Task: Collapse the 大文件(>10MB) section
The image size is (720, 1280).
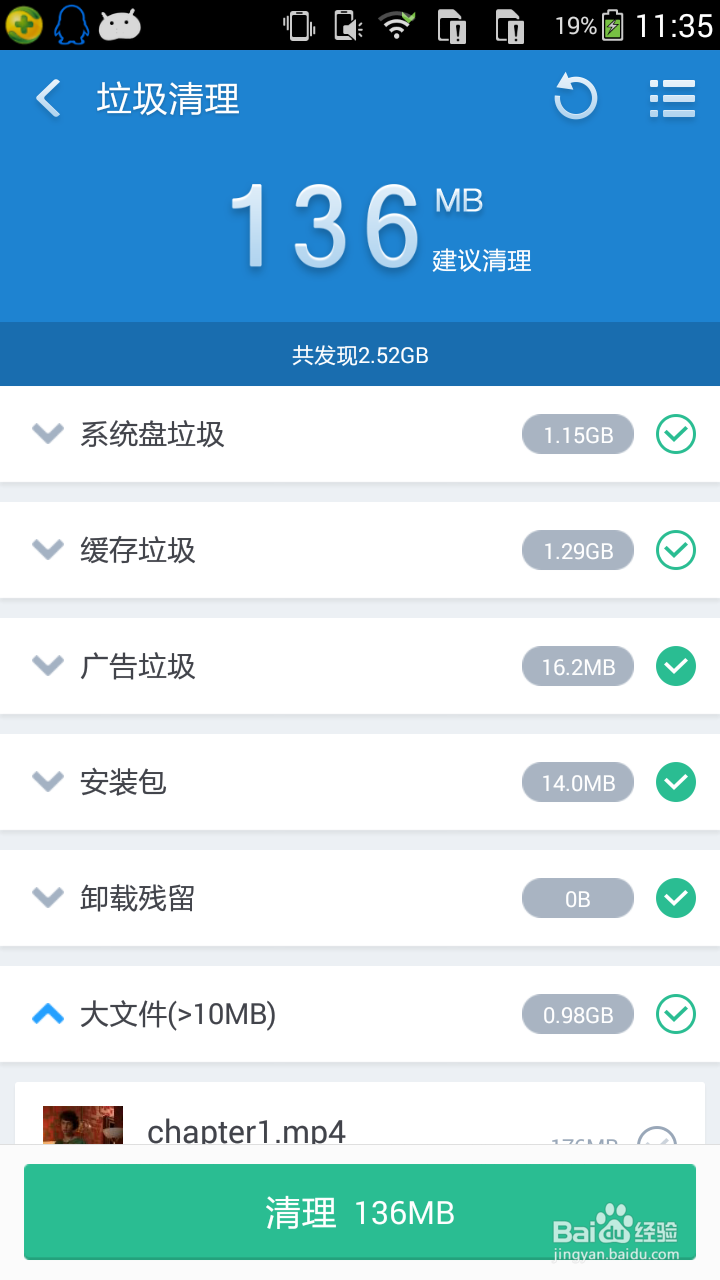Action: point(47,1014)
